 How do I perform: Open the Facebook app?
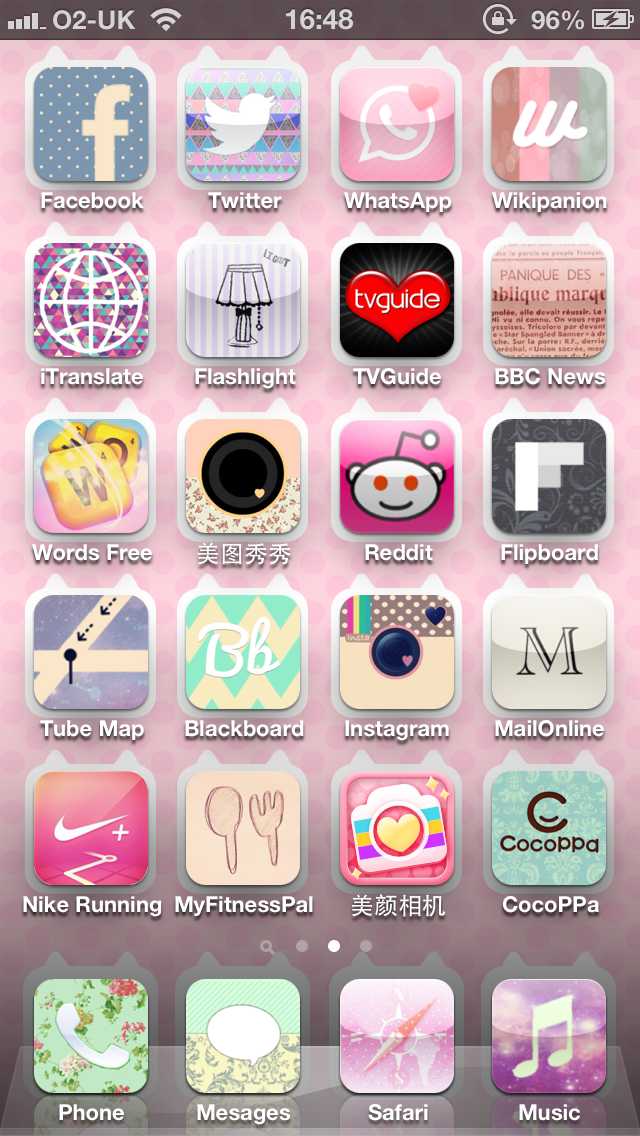(x=91, y=124)
